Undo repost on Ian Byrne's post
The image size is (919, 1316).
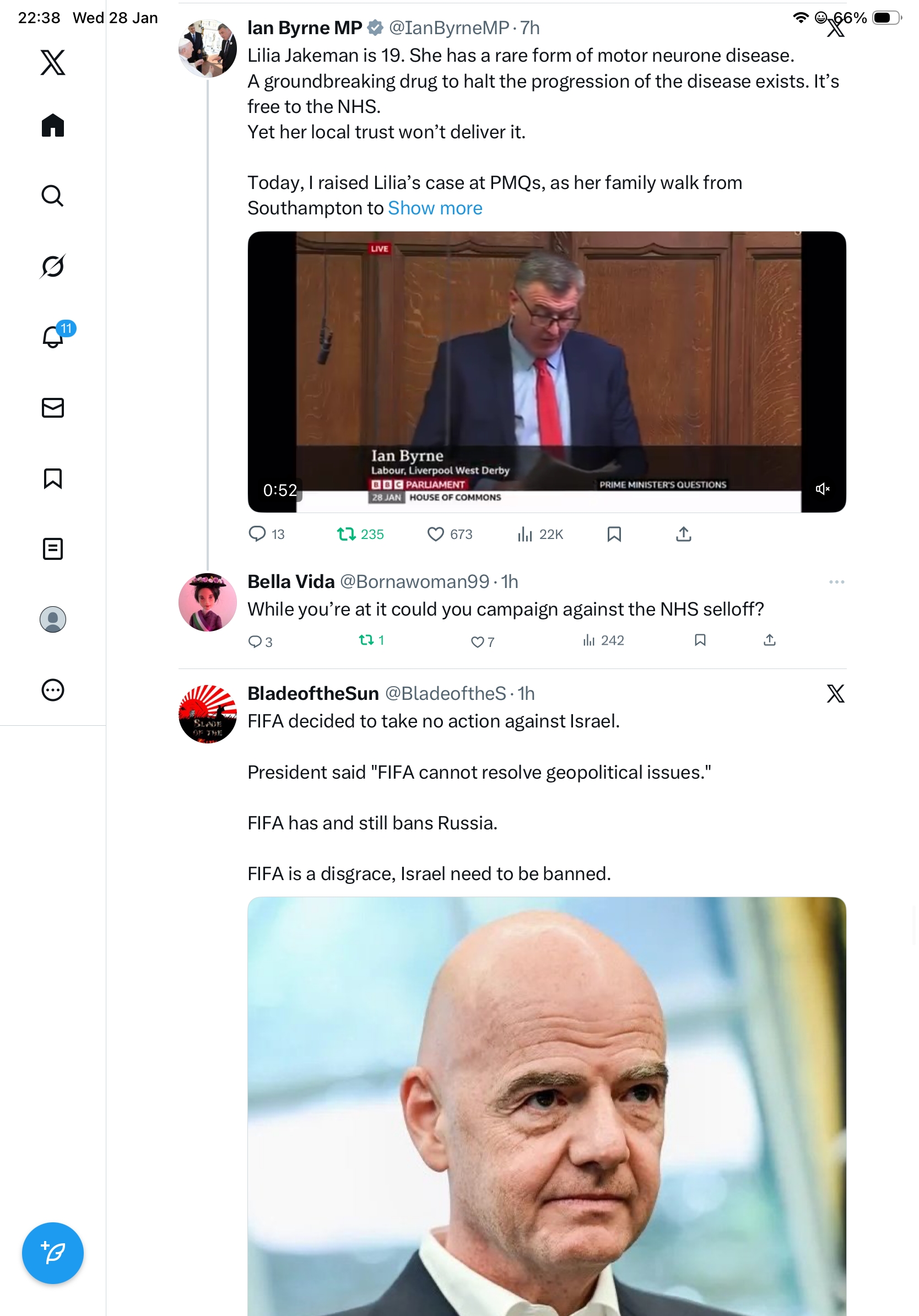point(346,533)
